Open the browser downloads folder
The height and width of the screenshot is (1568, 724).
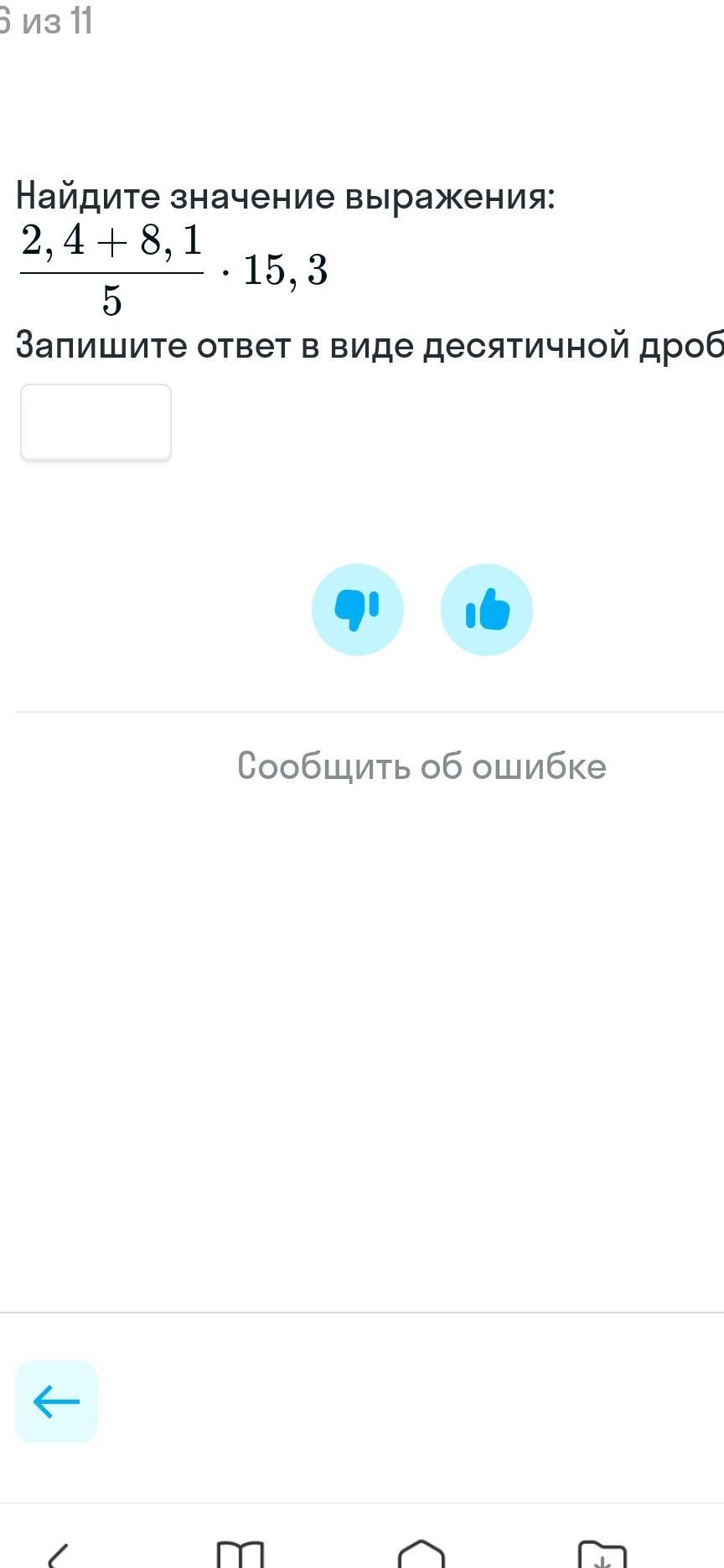tap(602, 1554)
